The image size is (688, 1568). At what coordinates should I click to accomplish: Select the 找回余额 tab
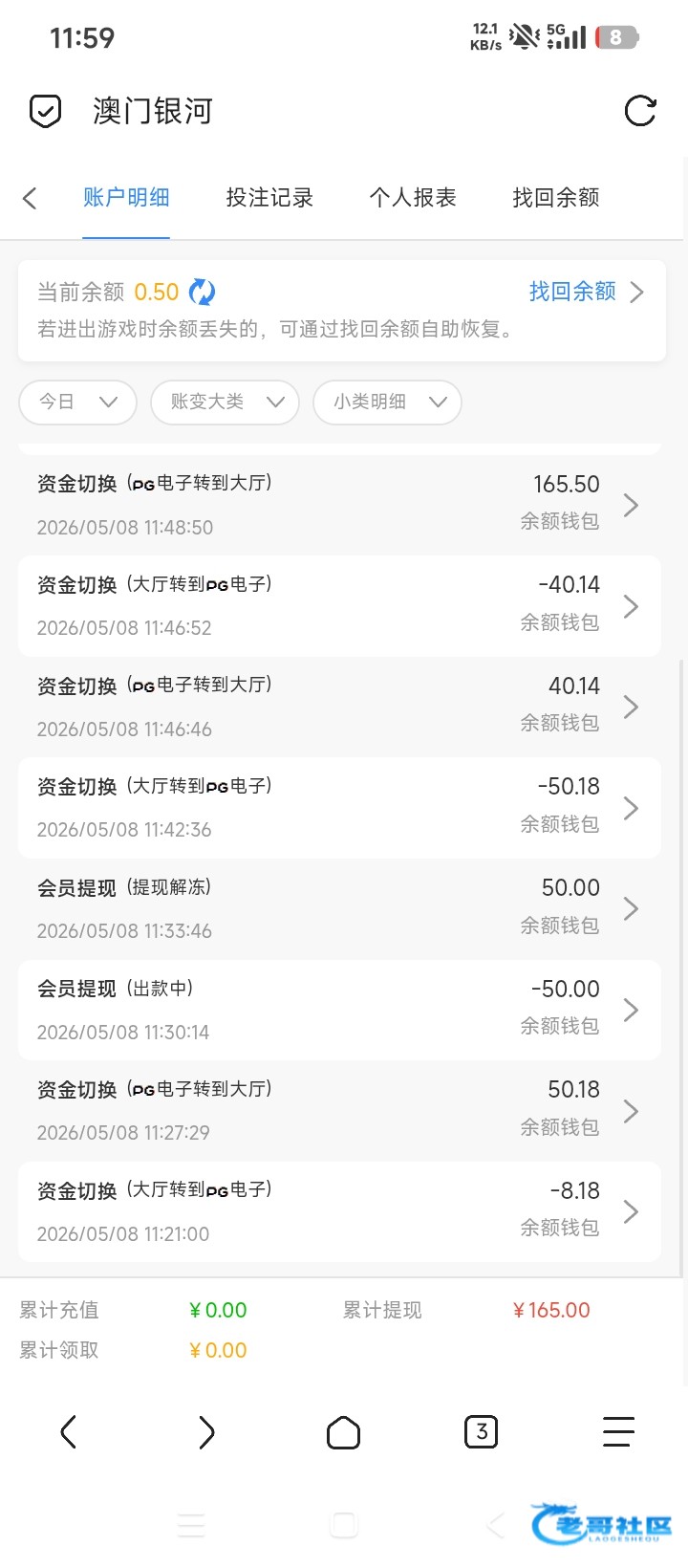[556, 198]
